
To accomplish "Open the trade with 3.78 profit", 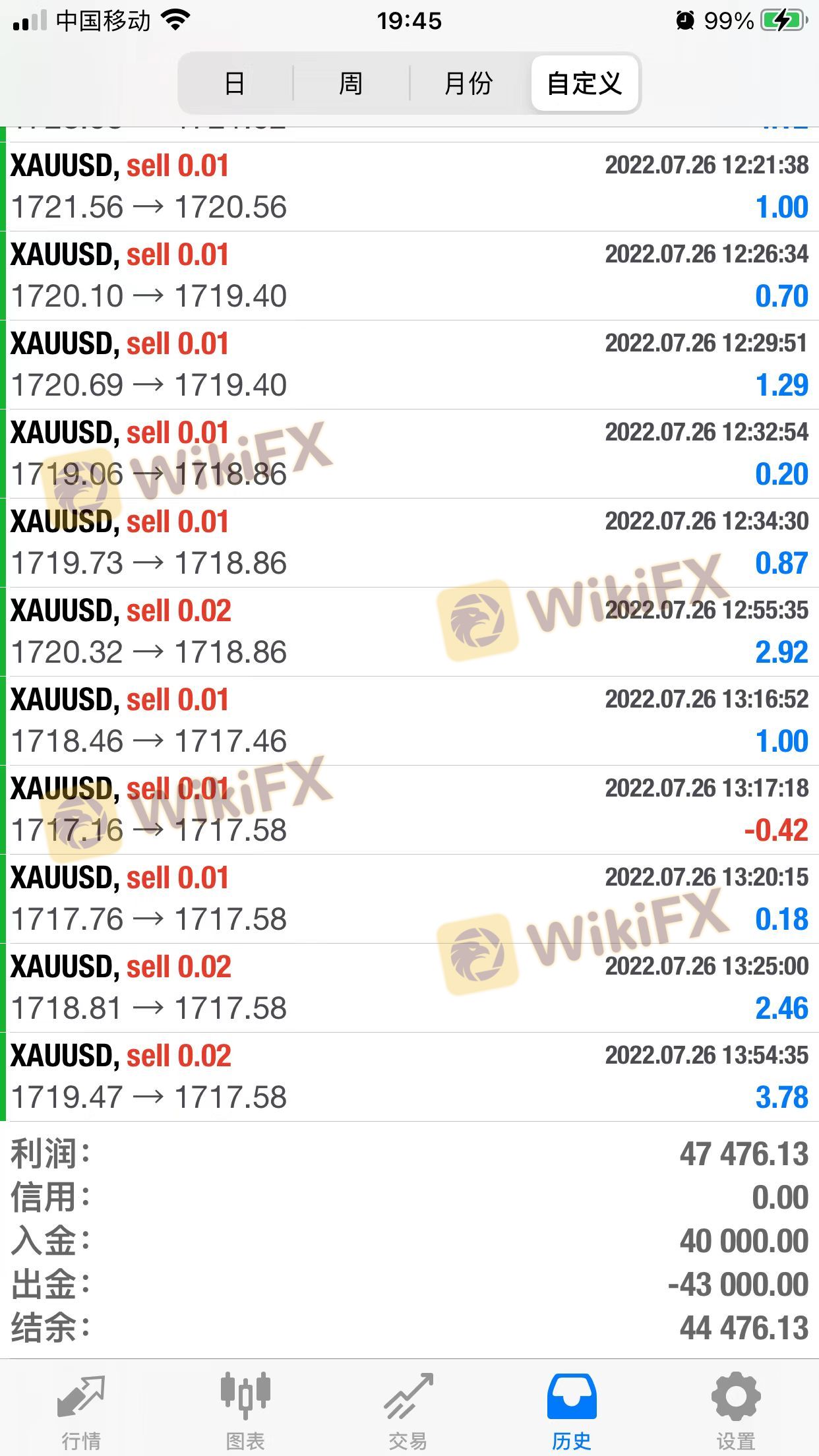I will click(409, 1077).
